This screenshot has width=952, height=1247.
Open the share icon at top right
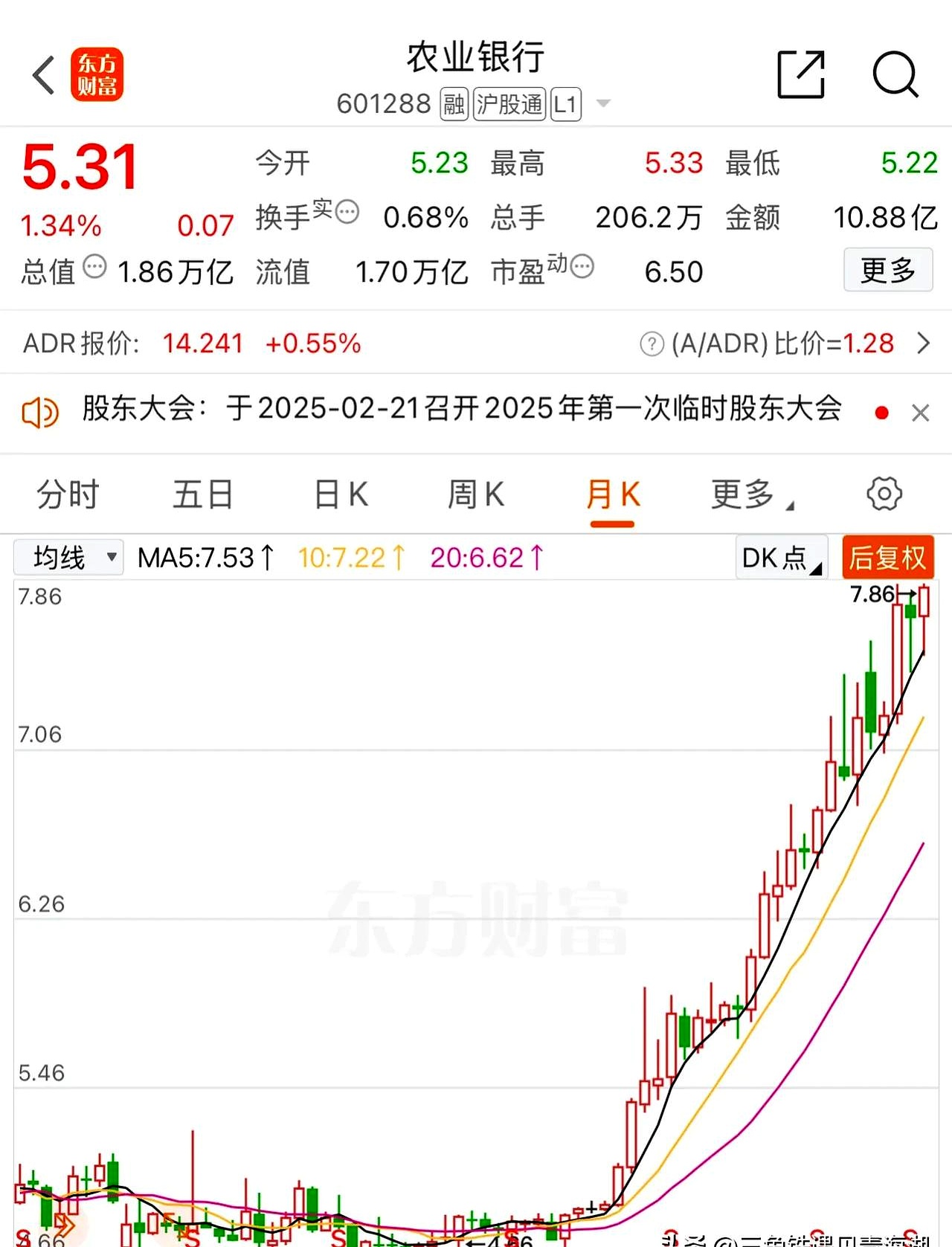801,74
